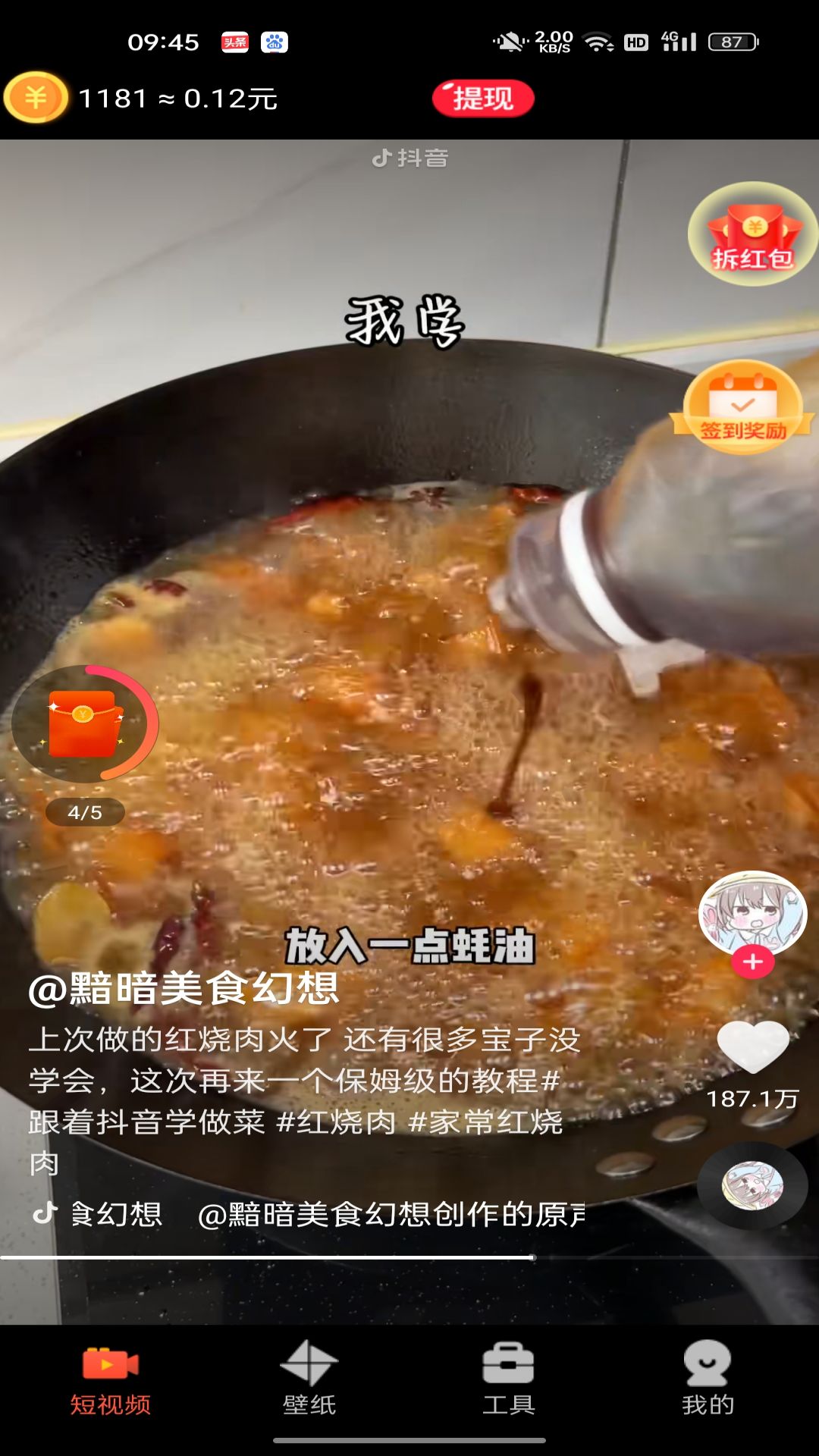Switch to the 工具 tab
This screenshot has width=819, height=1456.
pyautogui.click(x=508, y=1377)
